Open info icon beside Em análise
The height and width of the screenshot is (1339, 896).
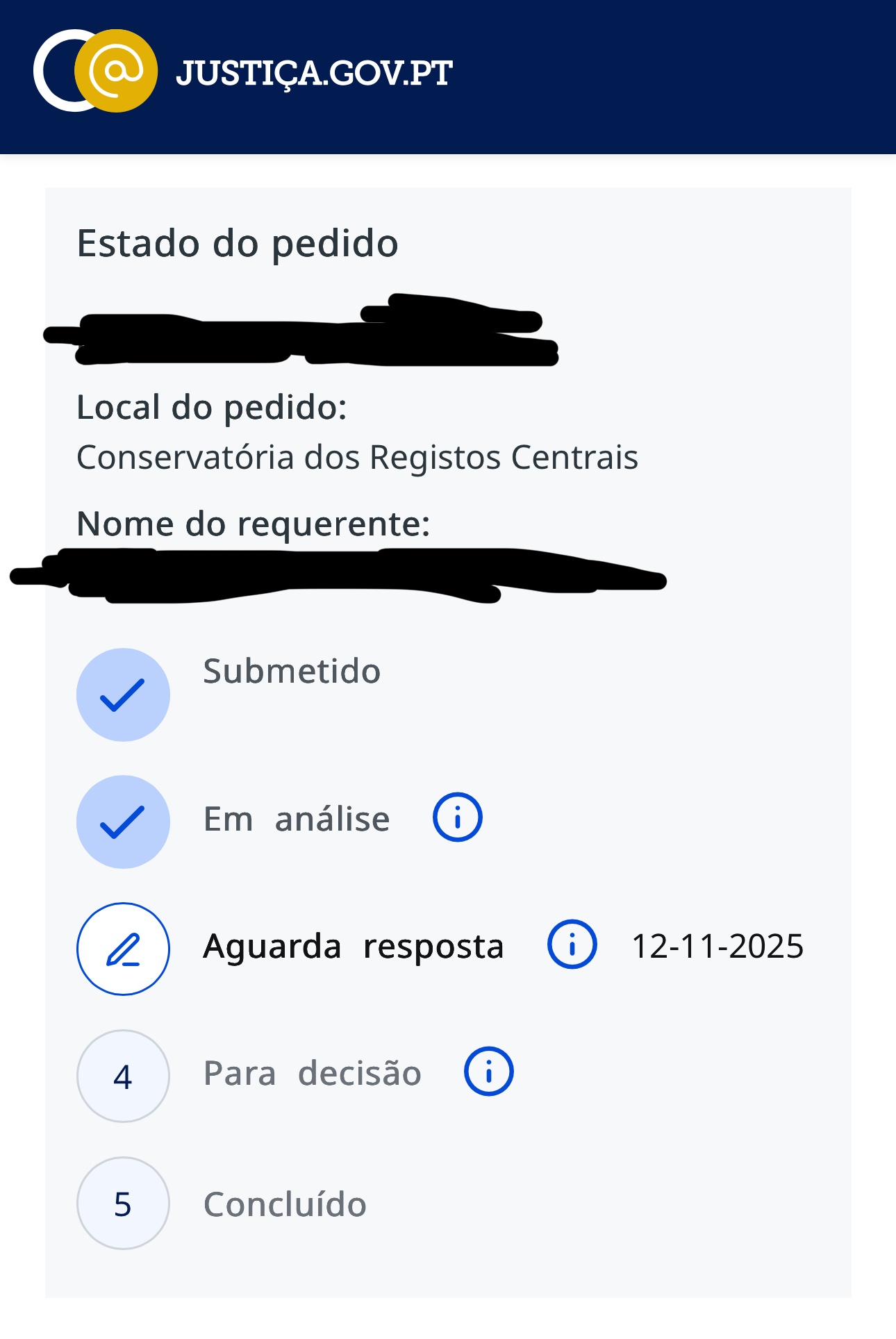[x=457, y=817]
